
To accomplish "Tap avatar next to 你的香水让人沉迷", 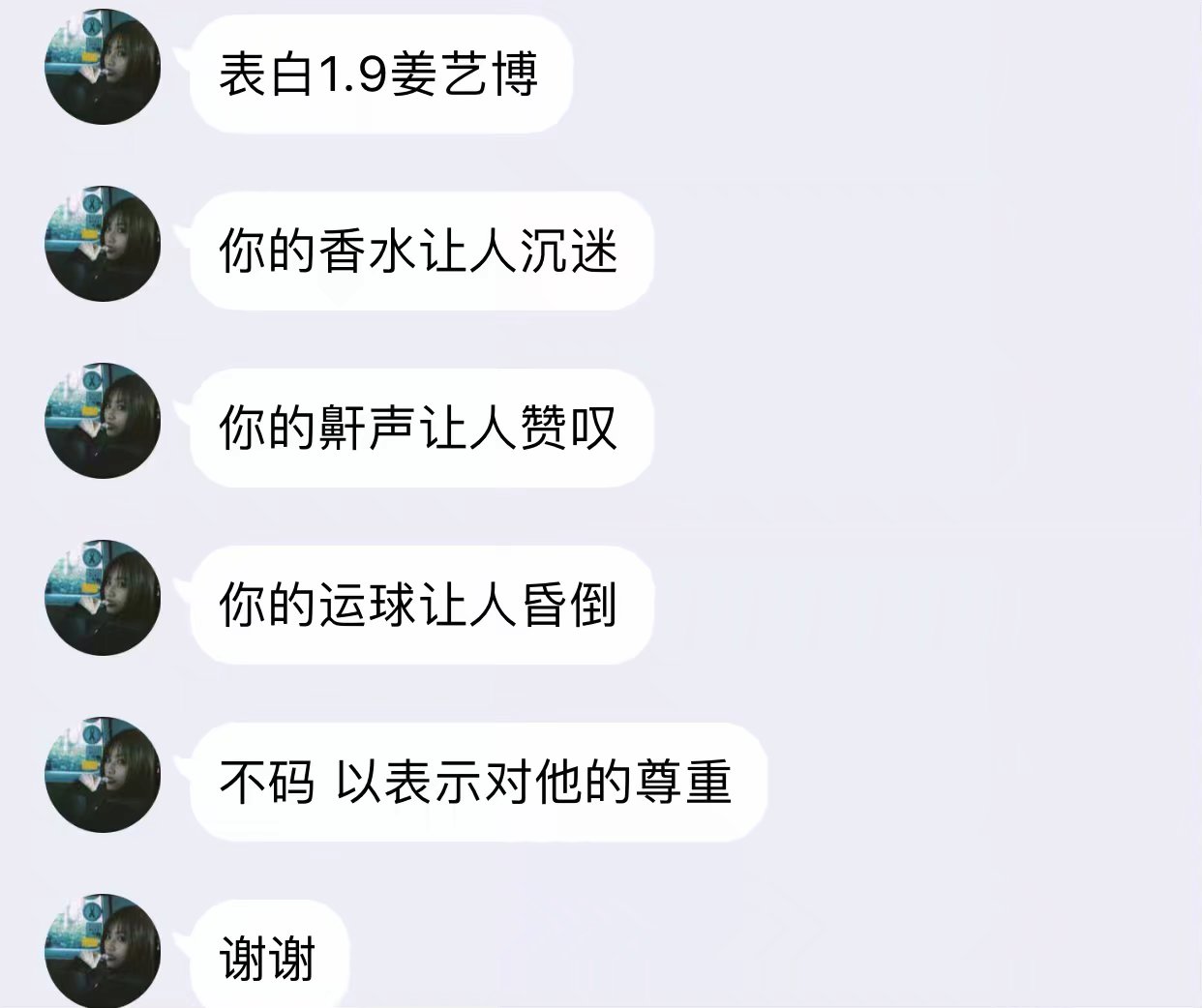I will point(103,244).
